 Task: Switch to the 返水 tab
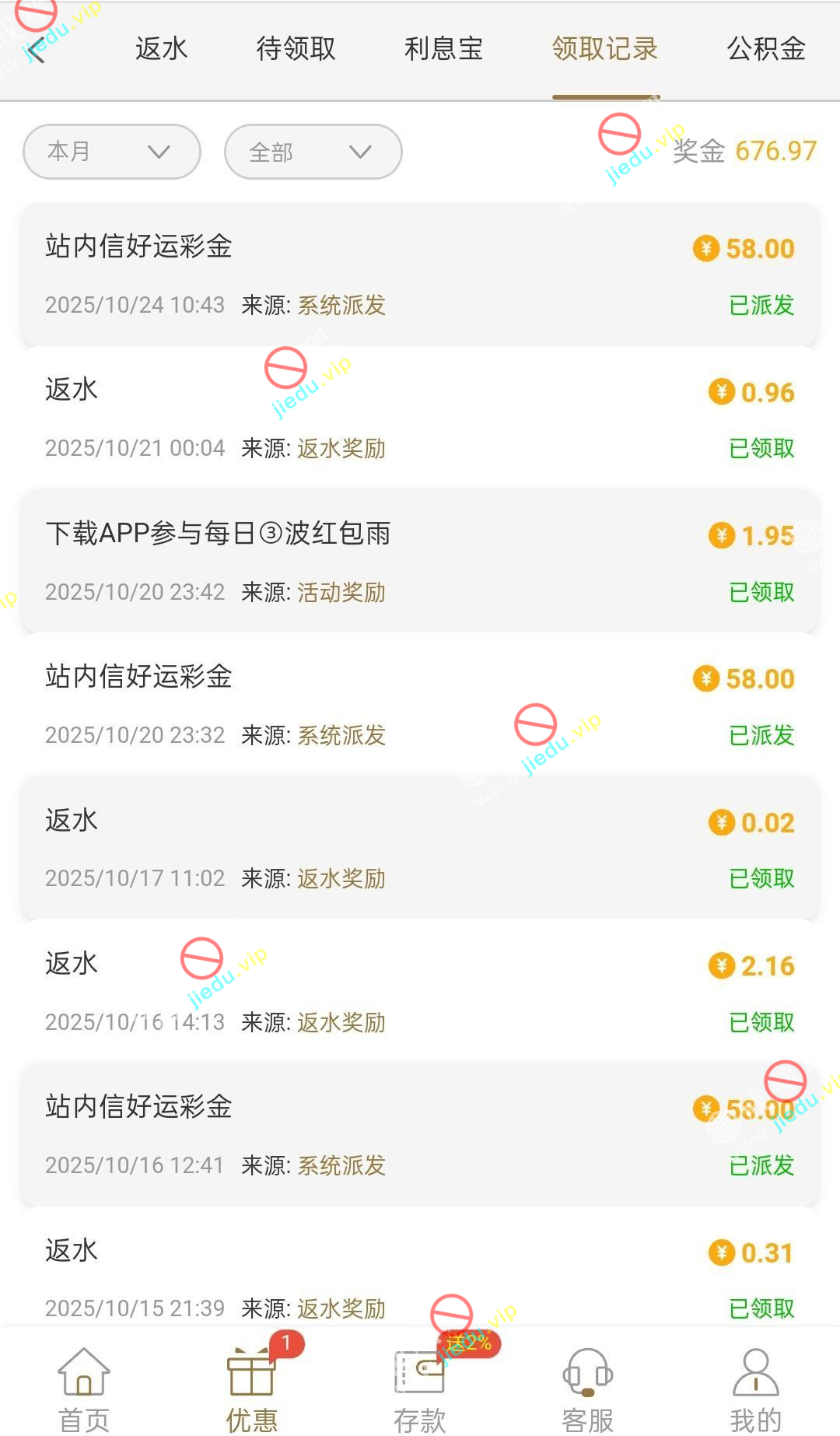[162, 49]
